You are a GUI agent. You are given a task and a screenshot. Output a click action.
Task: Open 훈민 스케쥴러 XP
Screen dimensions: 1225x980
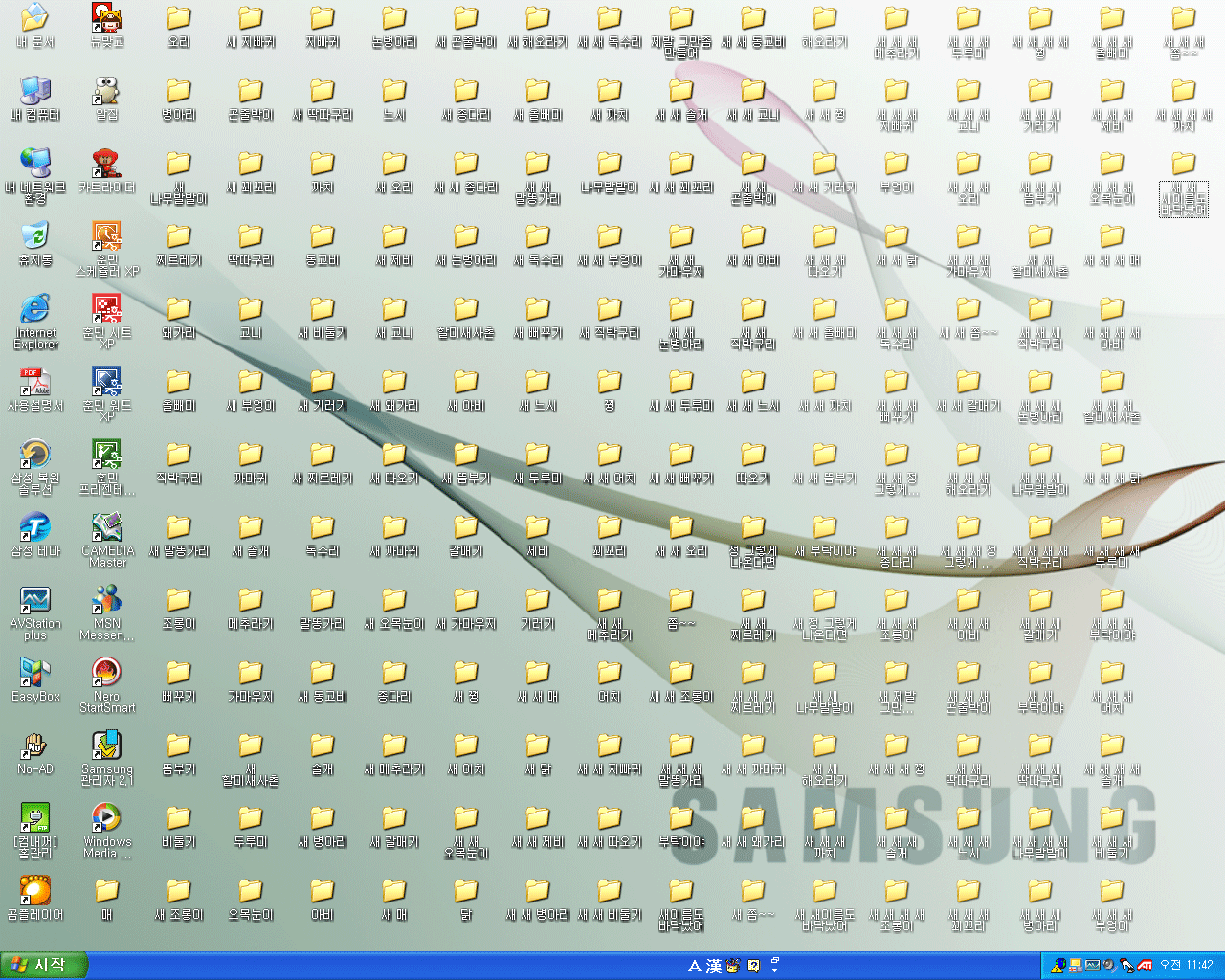tap(106, 236)
